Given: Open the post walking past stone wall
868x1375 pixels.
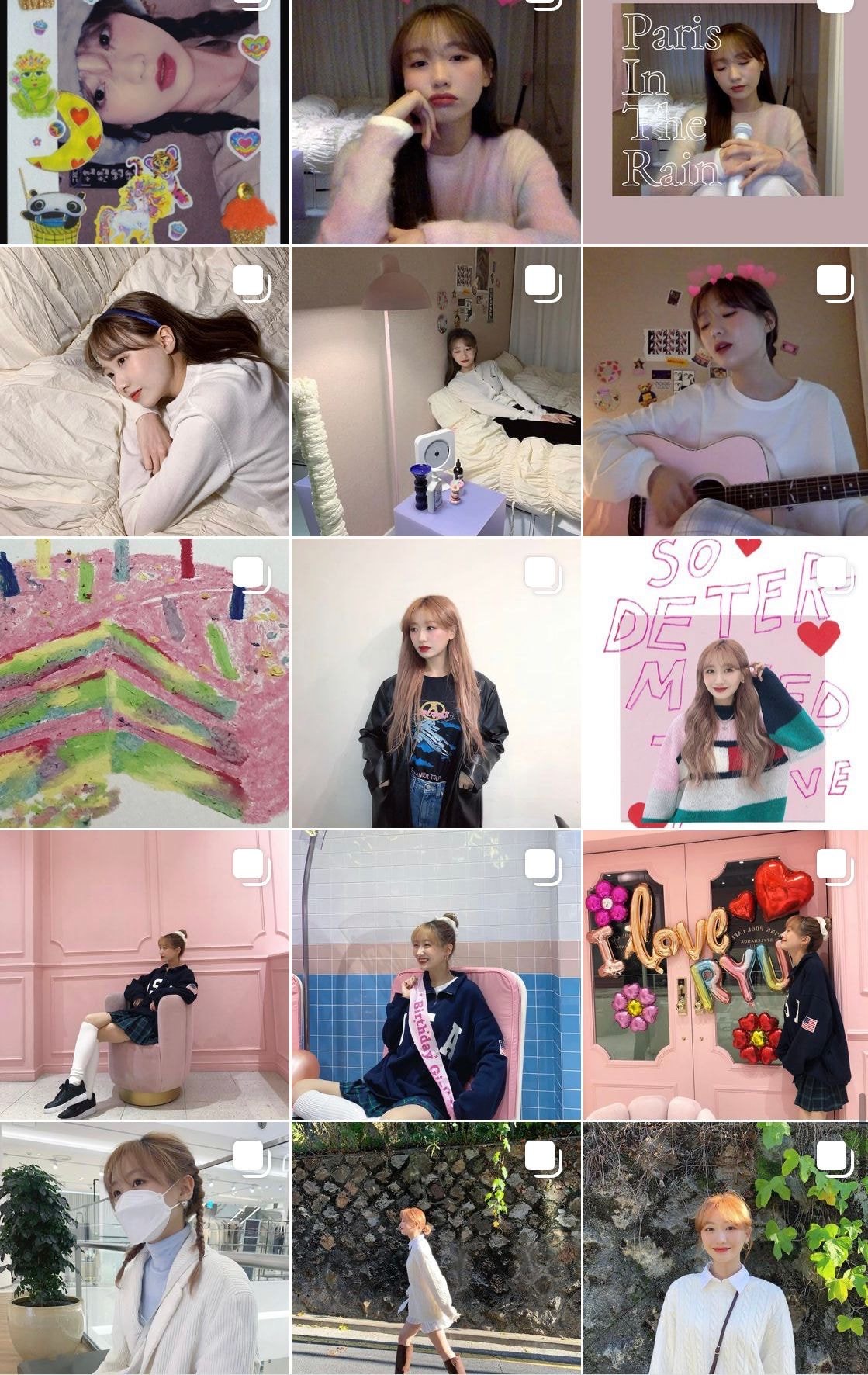Looking at the screenshot, I should point(435,1249).
